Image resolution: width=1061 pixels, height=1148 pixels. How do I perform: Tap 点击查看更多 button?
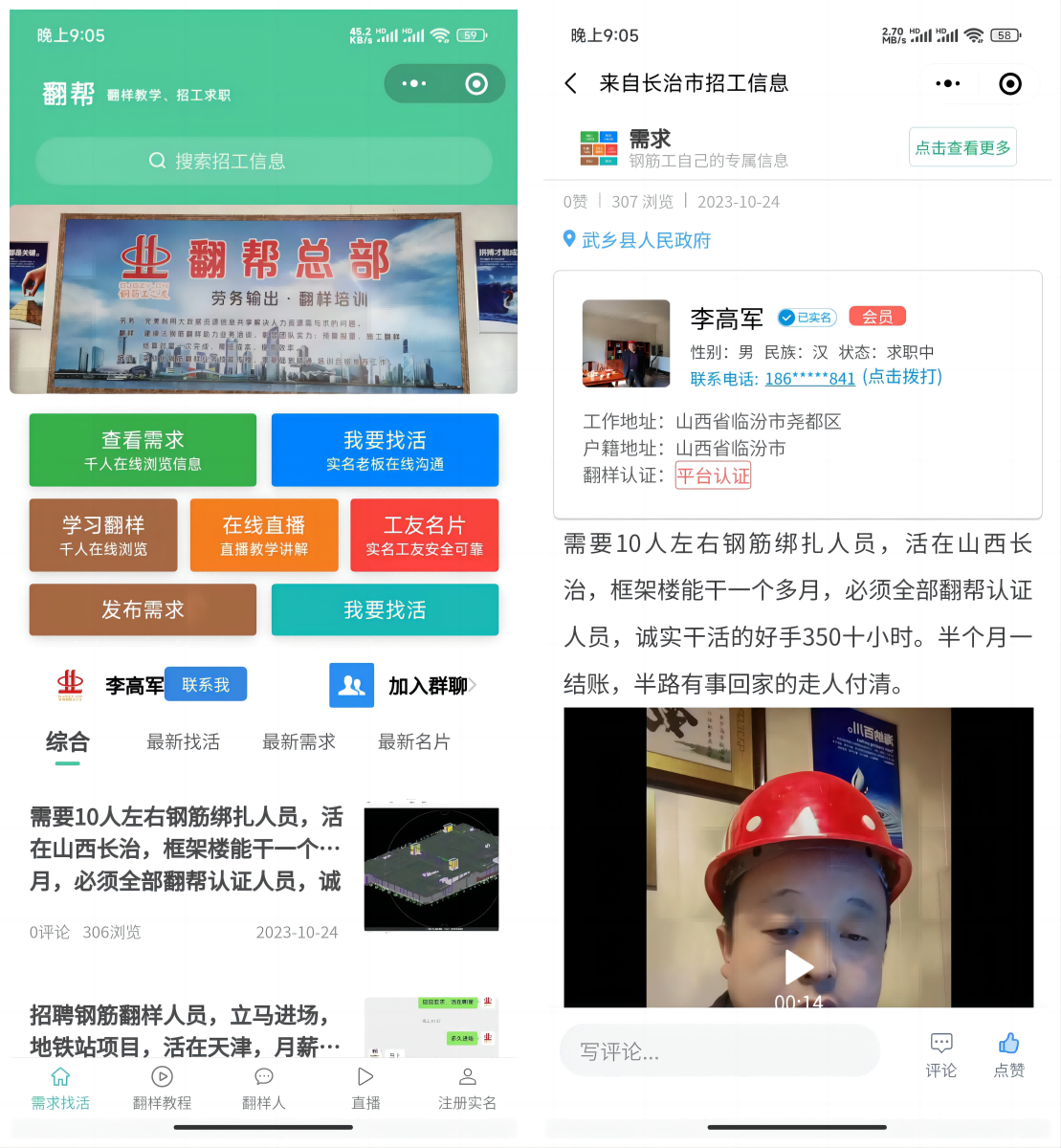coord(962,147)
